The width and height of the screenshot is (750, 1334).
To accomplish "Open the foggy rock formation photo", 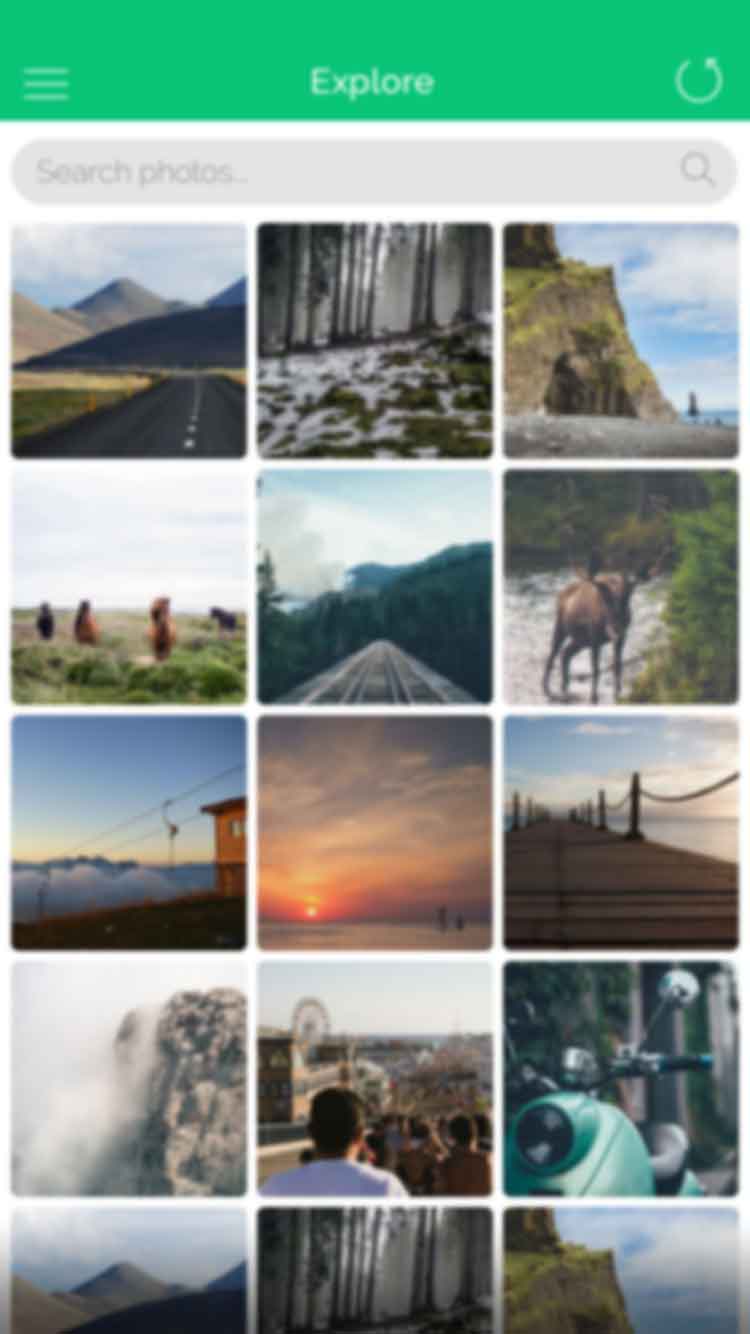I will pyautogui.click(x=129, y=1078).
